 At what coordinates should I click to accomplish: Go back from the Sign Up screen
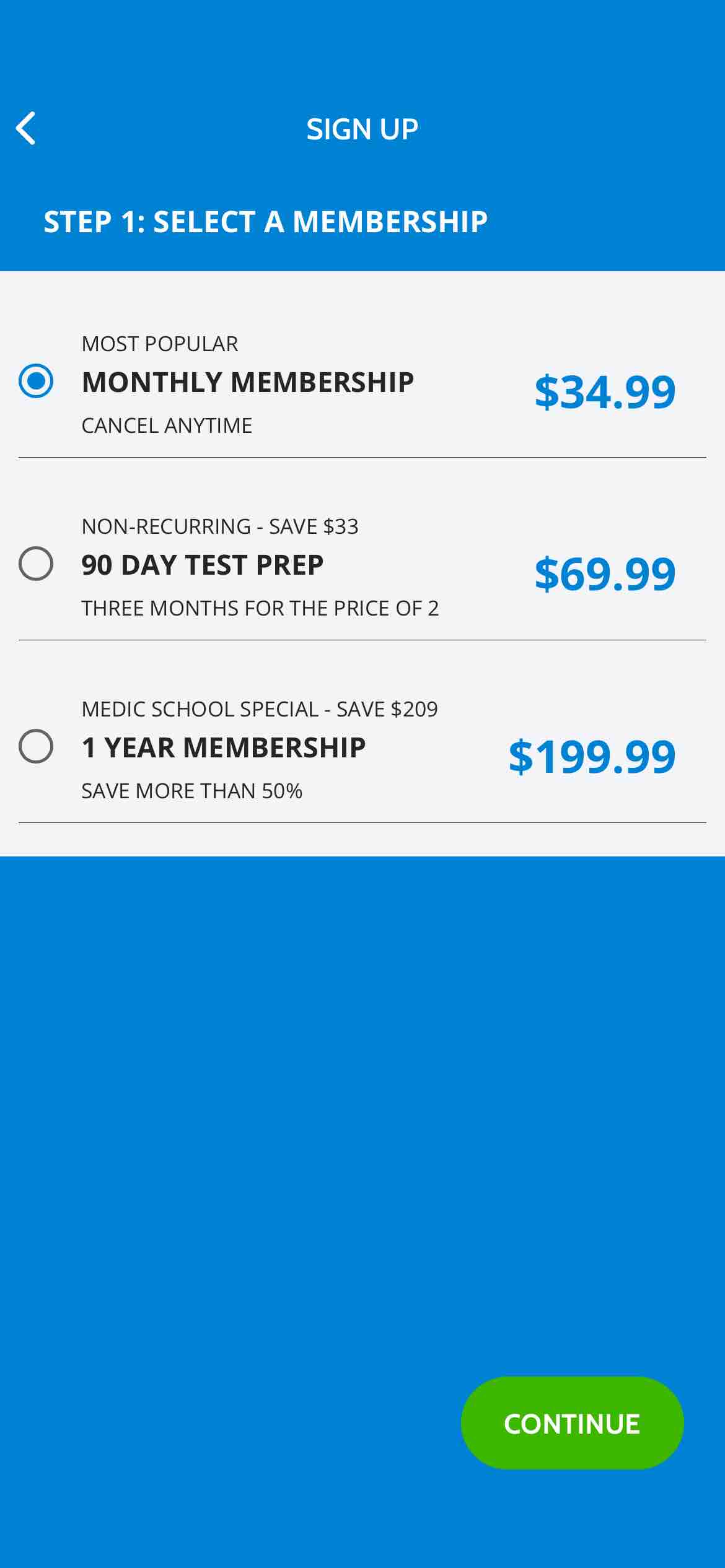pos(26,129)
